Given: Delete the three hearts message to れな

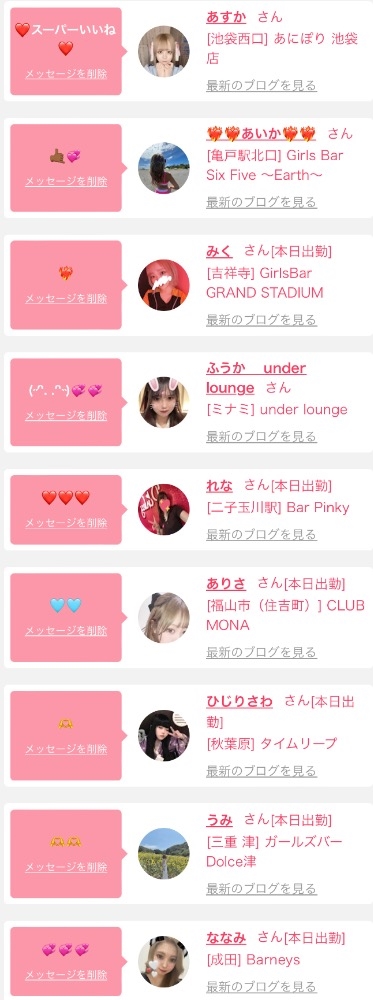Looking at the screenshot, I should click(x=66, y=523).
